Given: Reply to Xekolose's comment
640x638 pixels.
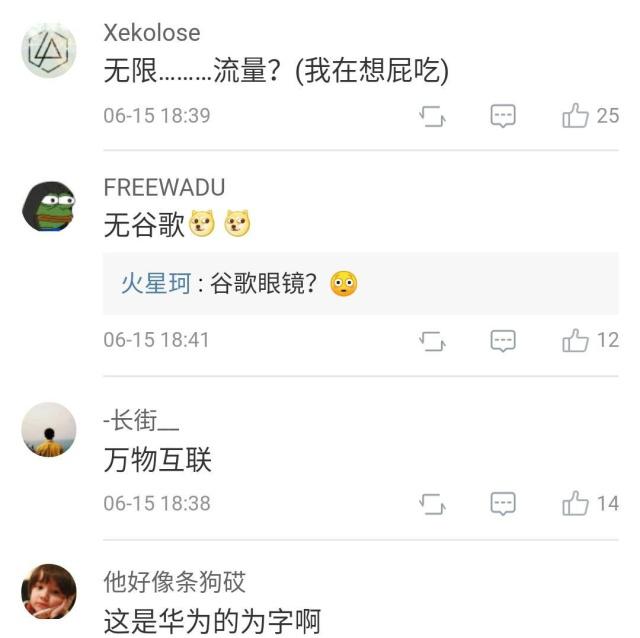Looking at the screenshot, I should [503, 116].
